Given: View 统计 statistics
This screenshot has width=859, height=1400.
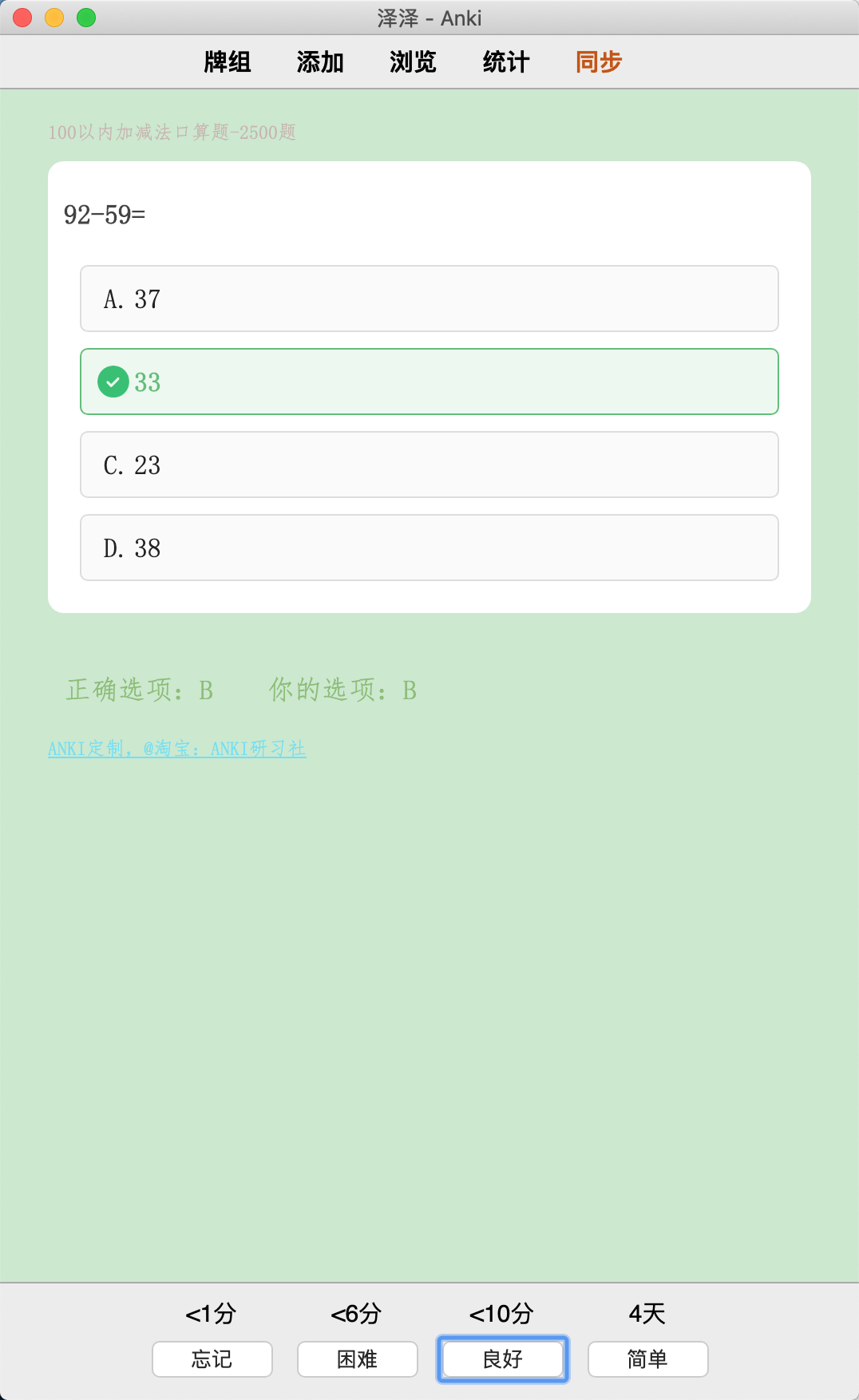Looking at the screenshot, I should click(x=506, y=61).
